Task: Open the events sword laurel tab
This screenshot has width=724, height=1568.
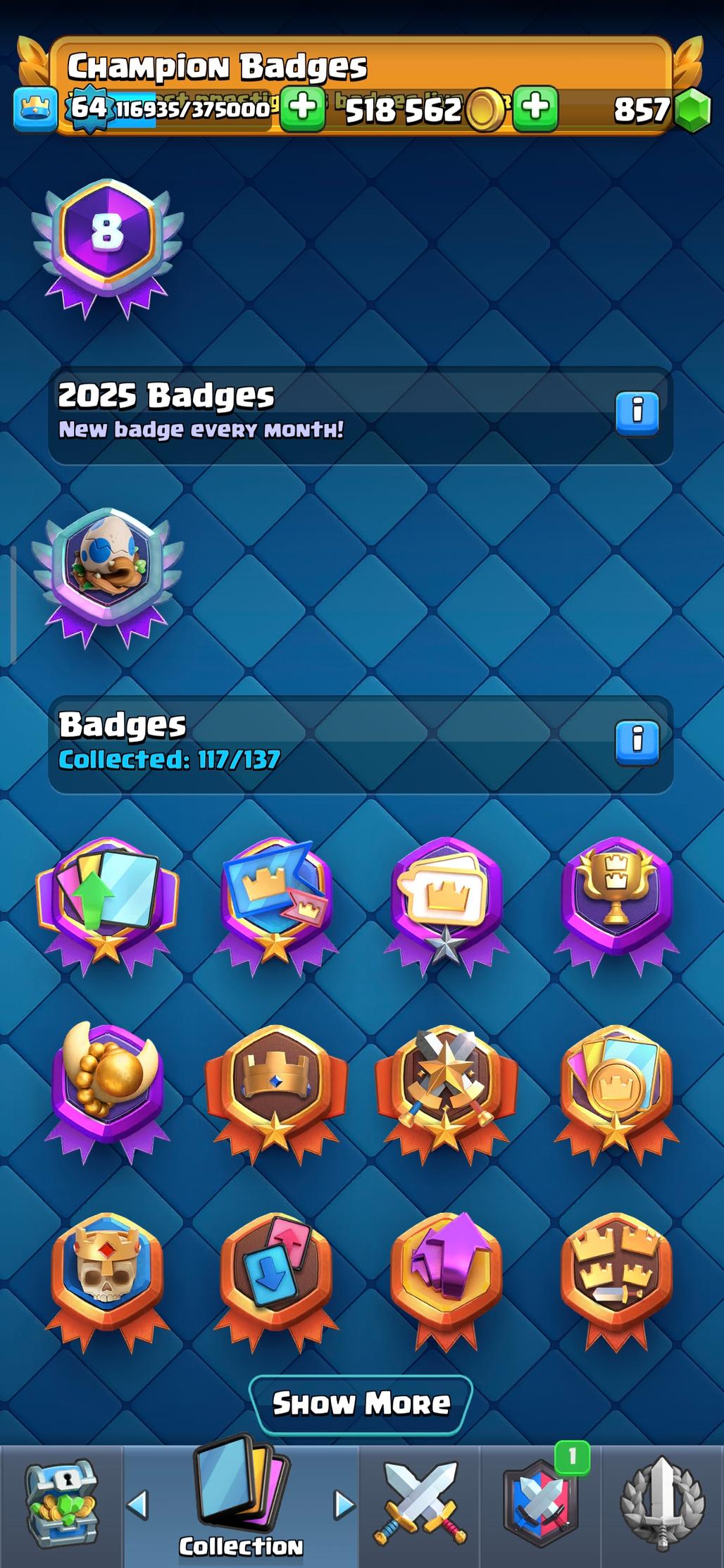Action: pyautogui.click(x=662, y=1504)
